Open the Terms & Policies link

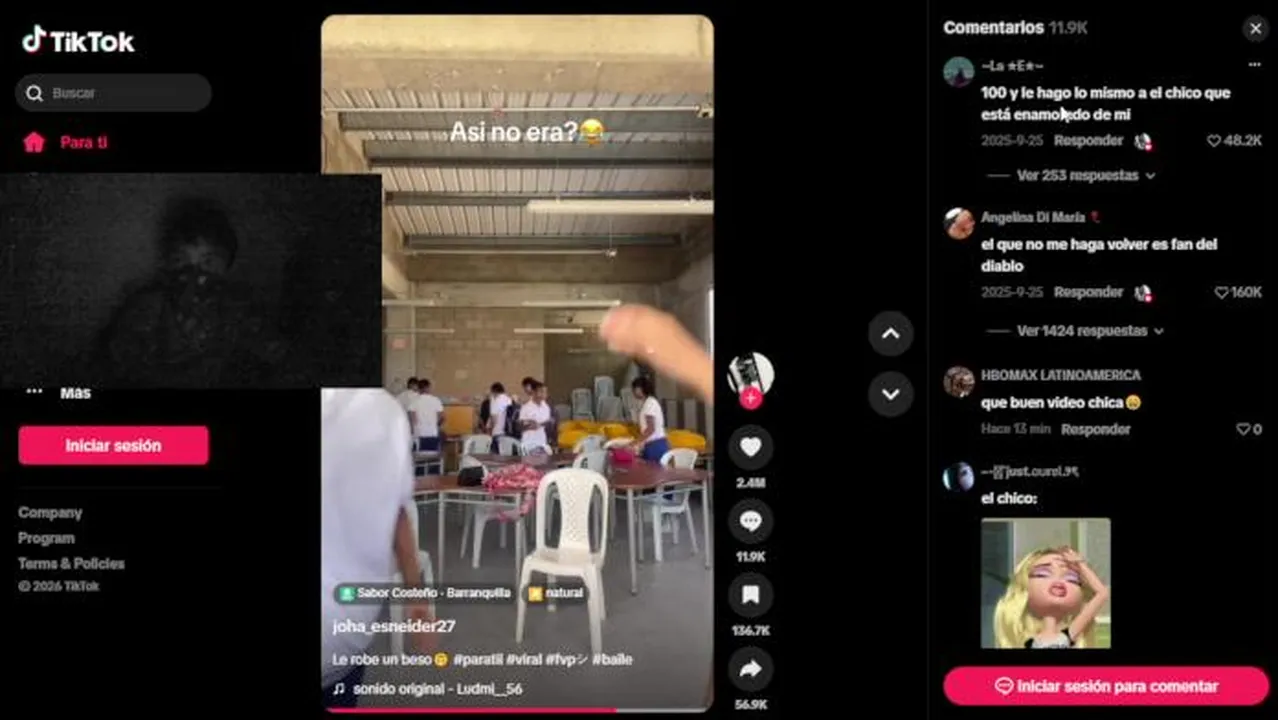71,563
